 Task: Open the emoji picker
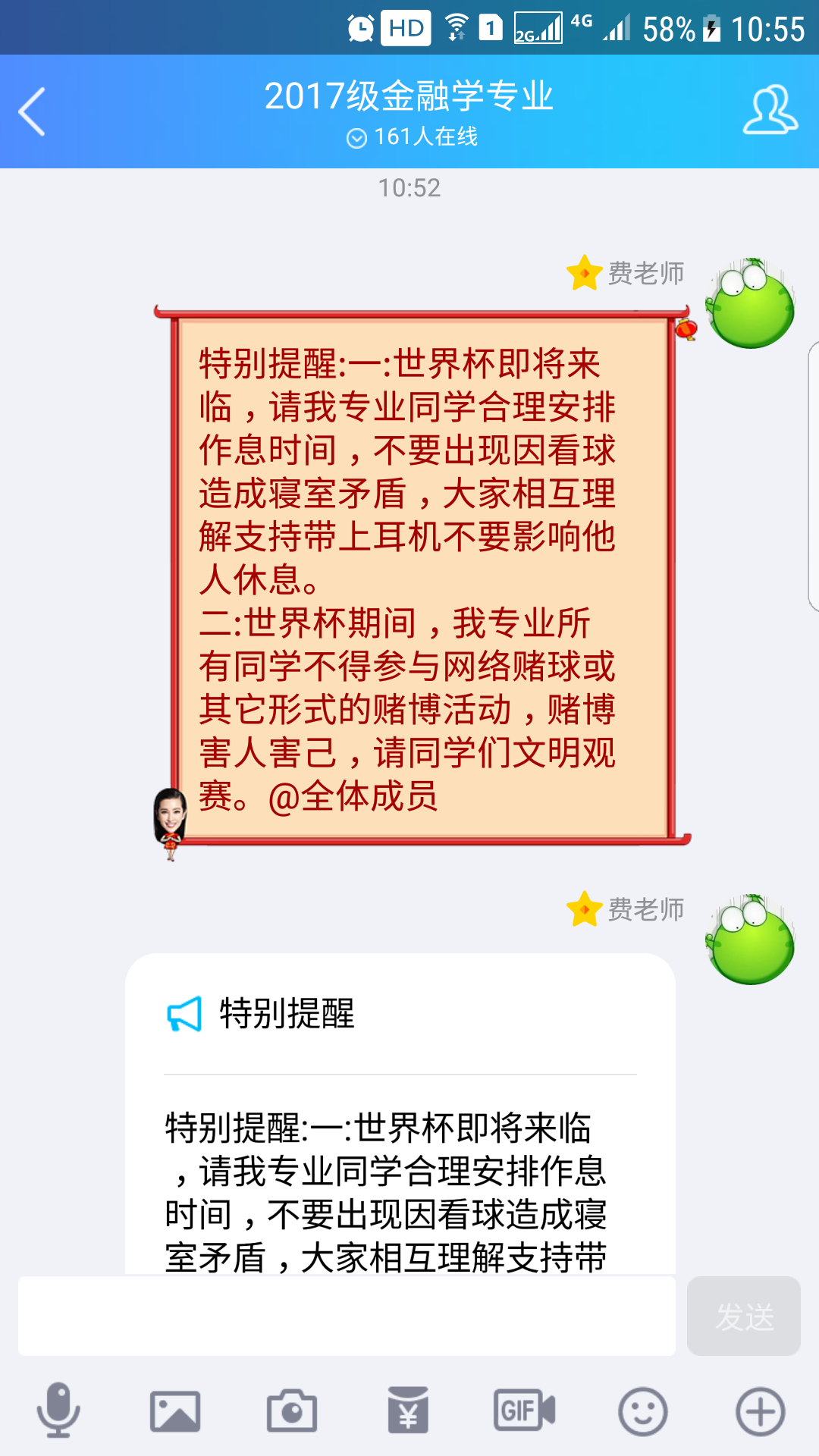(x=642, y=1410)
